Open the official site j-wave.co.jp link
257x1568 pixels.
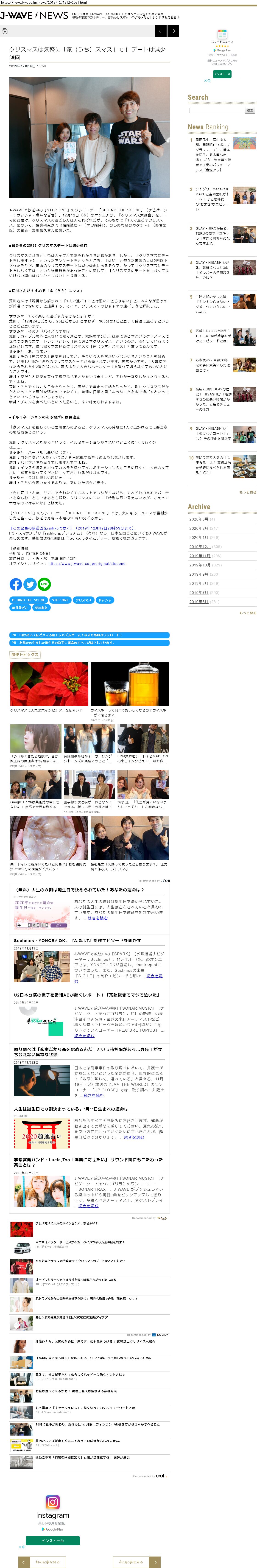87,564
